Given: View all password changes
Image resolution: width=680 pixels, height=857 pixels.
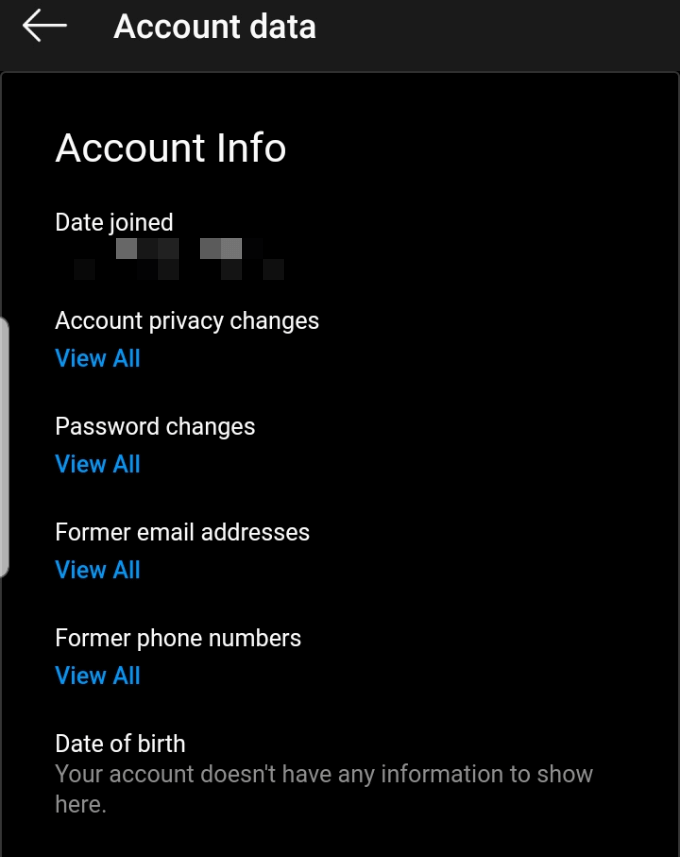Looking at the screenshot, I should coord(98,465).
